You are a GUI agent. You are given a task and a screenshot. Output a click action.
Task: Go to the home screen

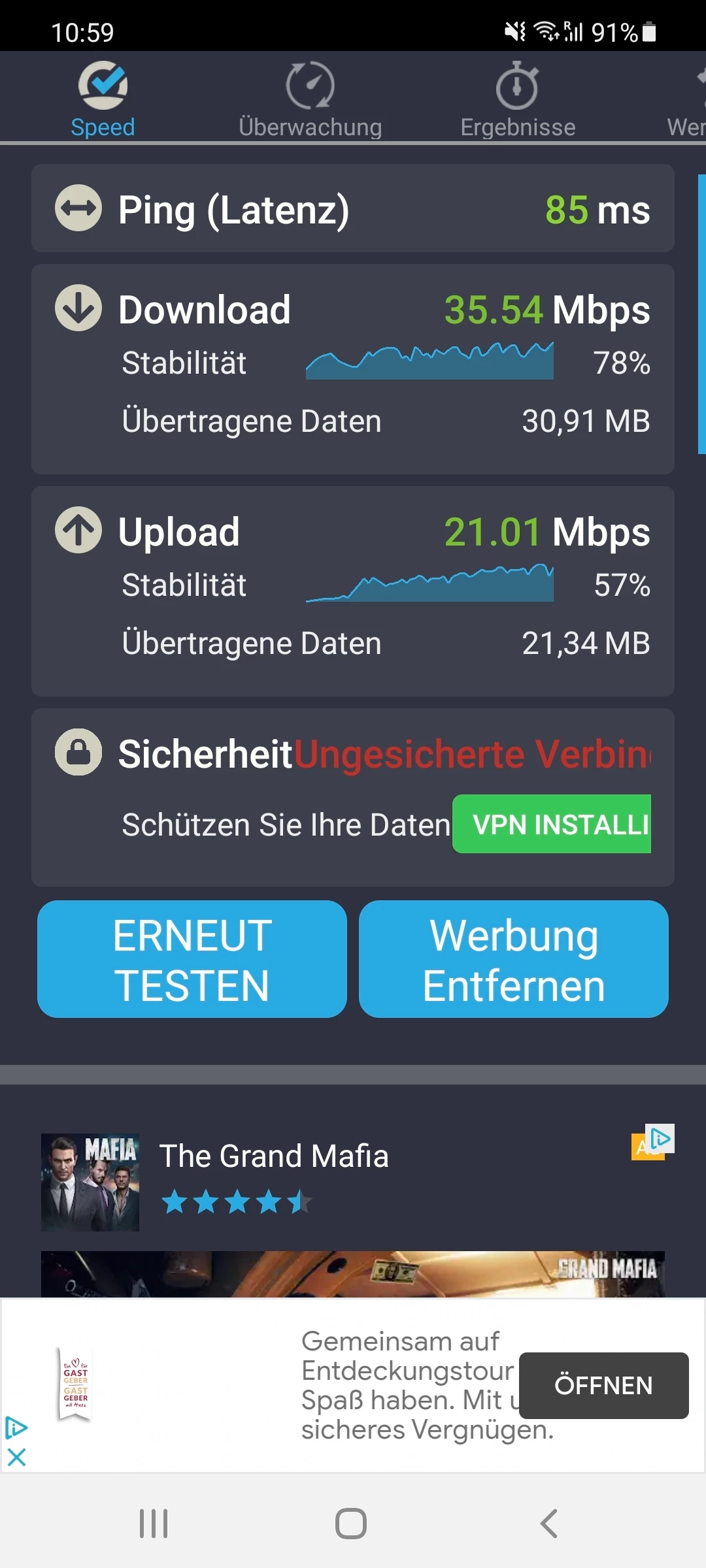351,1524
